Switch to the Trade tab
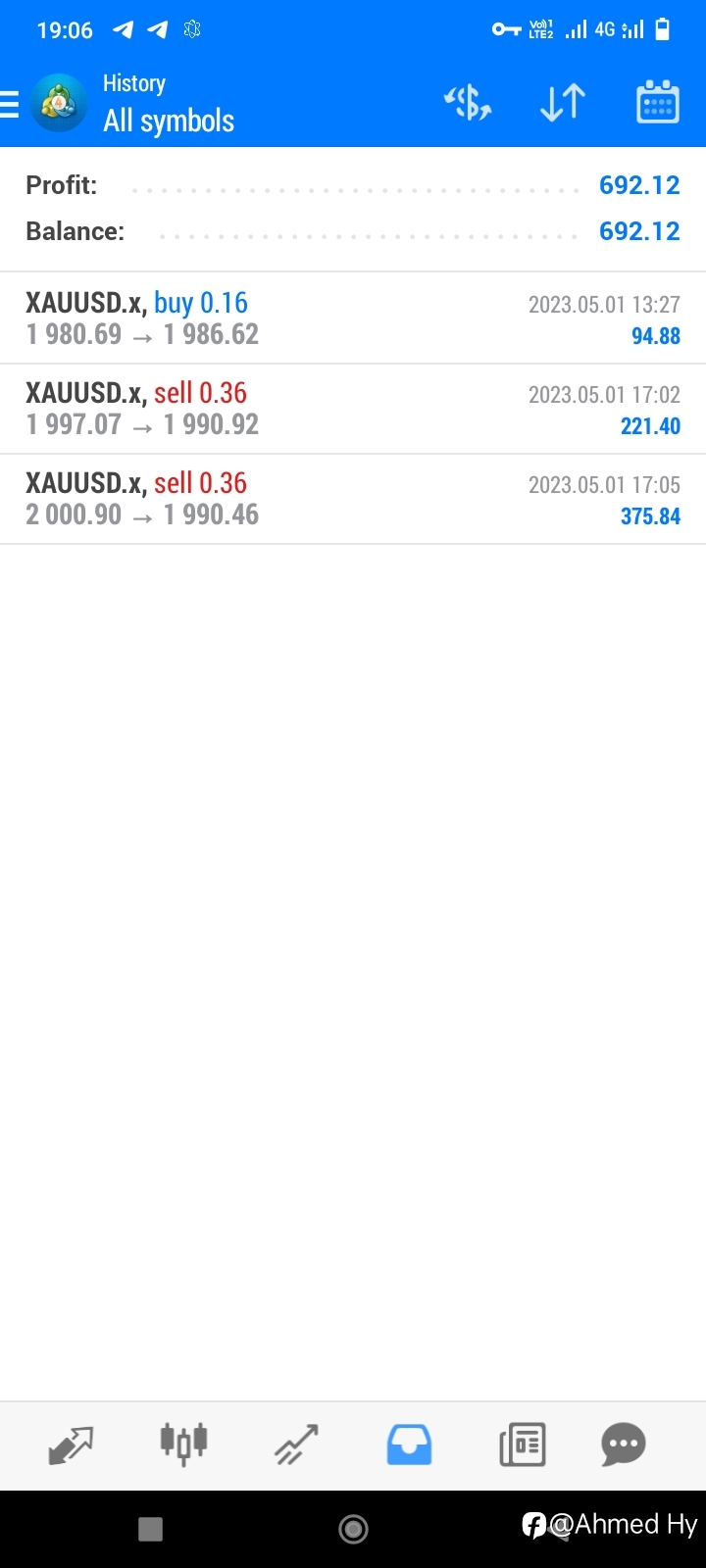The image size is (706, 1568). [x=296, y=1445]
